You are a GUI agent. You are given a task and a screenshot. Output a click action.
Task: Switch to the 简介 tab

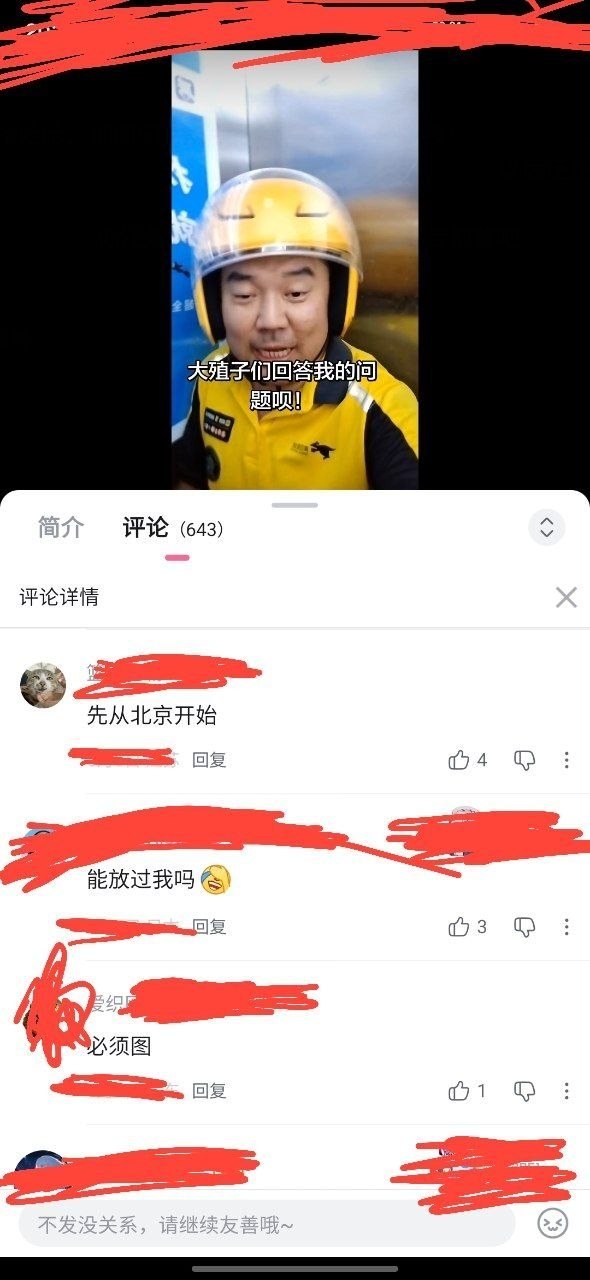click(x=61, y=527)
